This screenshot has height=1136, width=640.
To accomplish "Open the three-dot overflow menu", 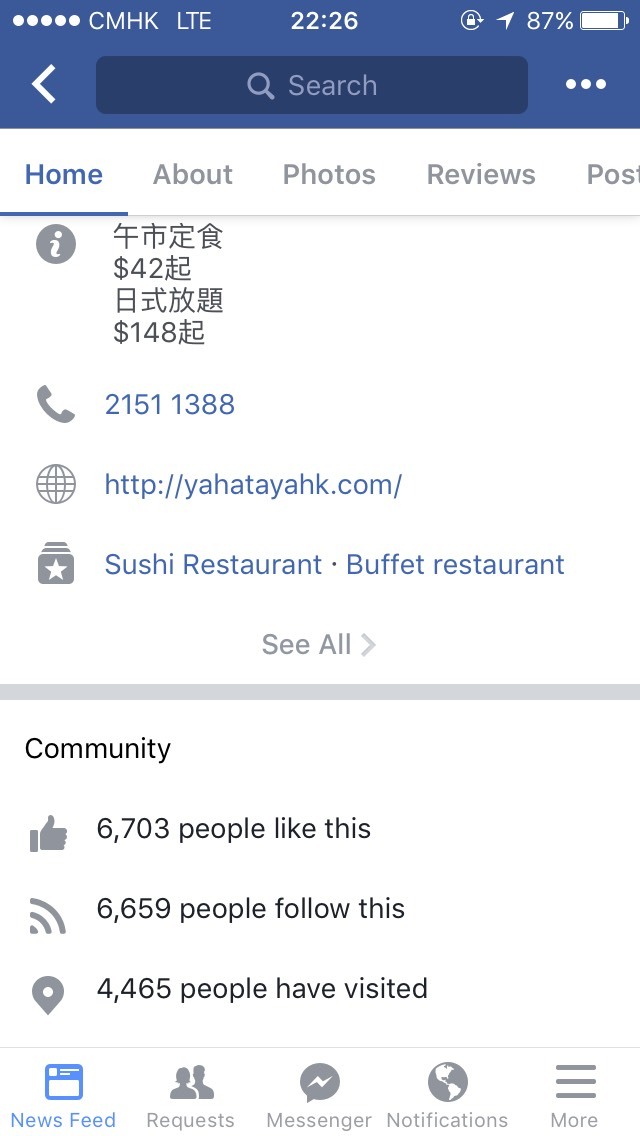I will (586, 84).
